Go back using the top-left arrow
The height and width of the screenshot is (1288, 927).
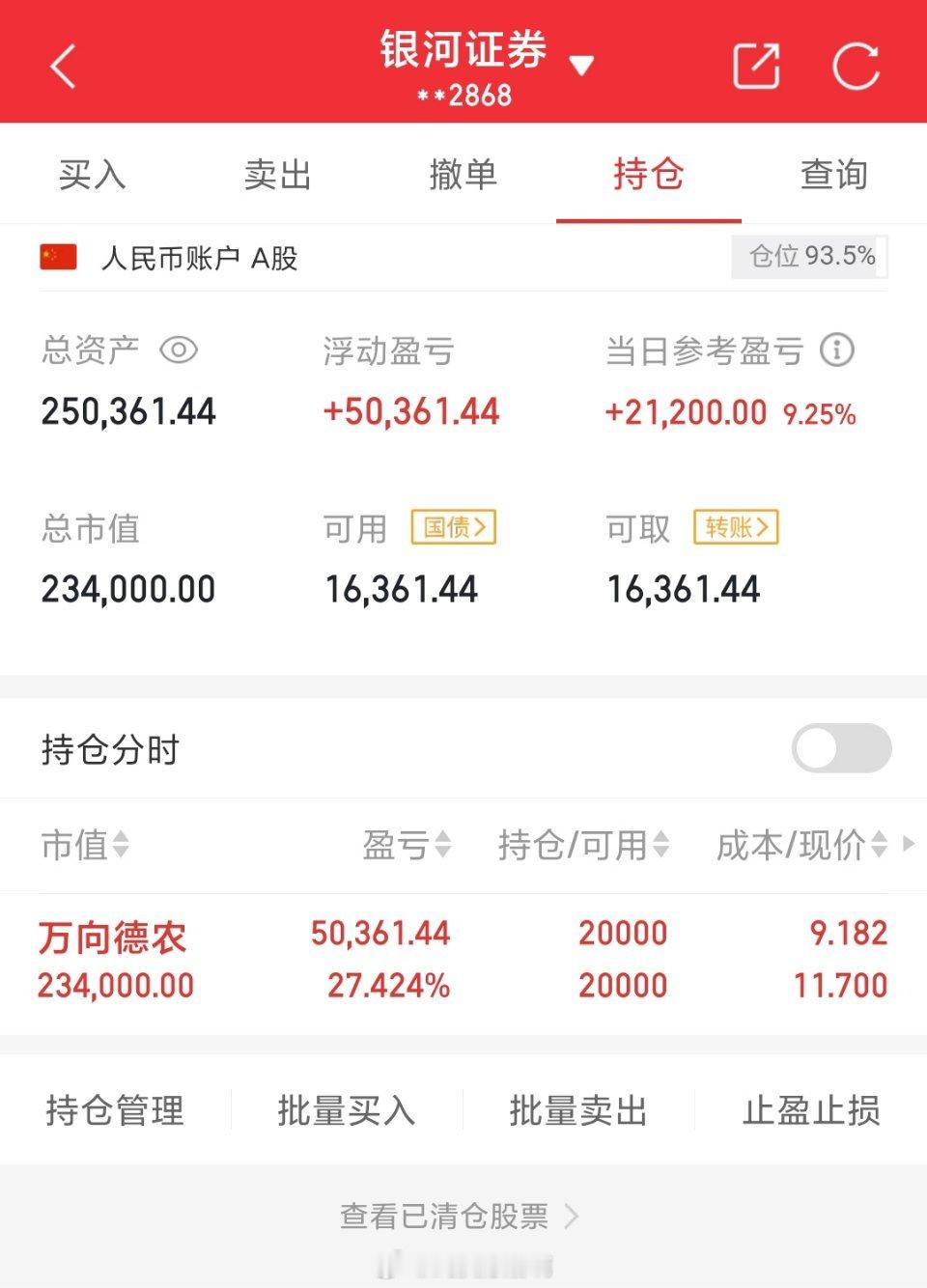pos(64,67)
